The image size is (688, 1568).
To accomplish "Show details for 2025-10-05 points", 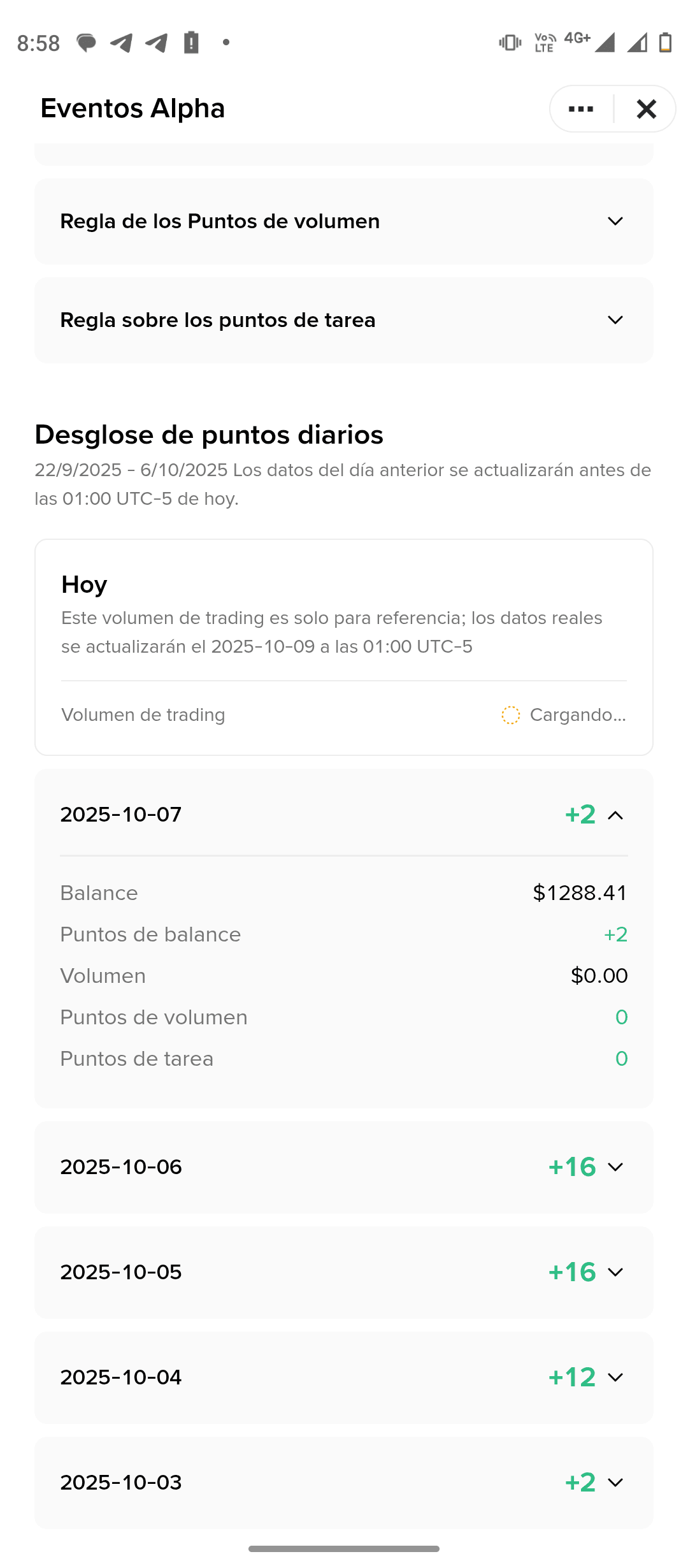I will point(344,1272).
